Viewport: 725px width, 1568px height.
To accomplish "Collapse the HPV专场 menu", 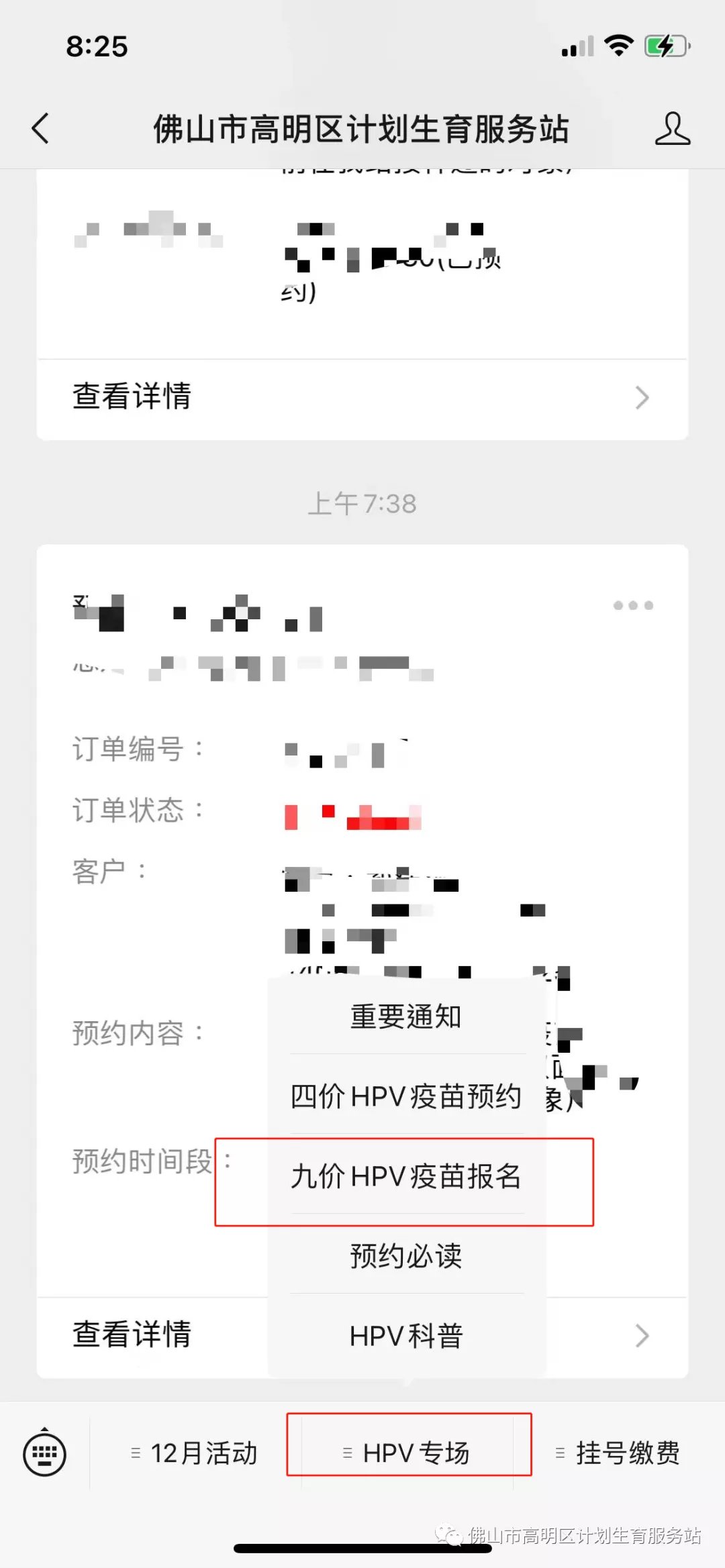I will point(407,1453).
